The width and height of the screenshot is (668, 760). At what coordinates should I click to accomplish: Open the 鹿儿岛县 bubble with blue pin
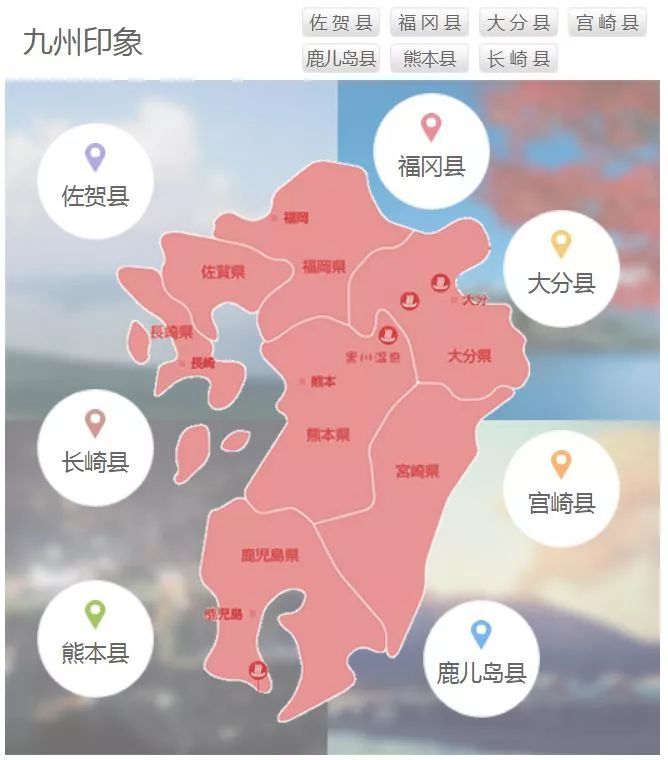coord(481,658)
